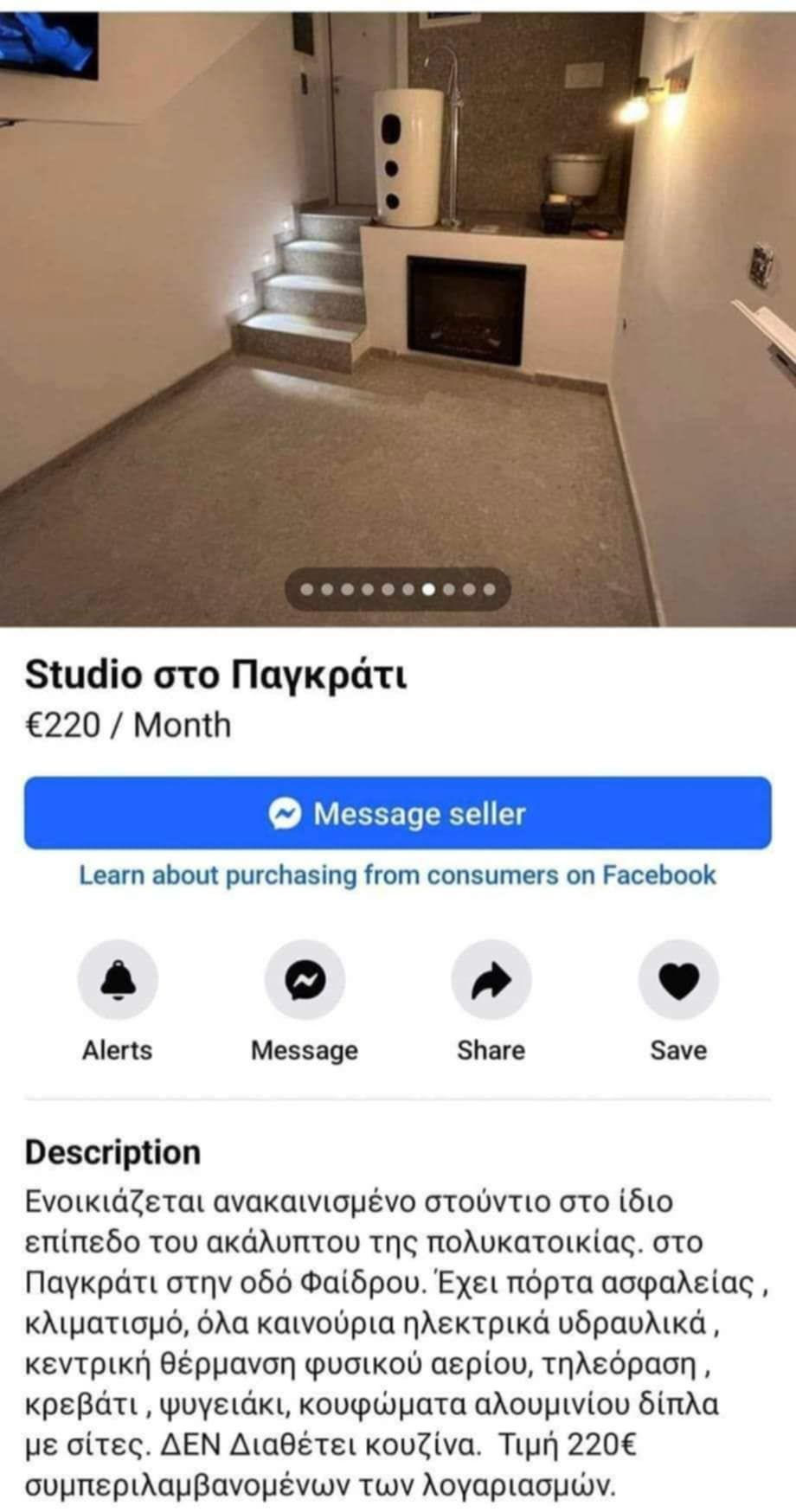
Task: Open Messenger via the Message icon
Action: tap(305, 980)
